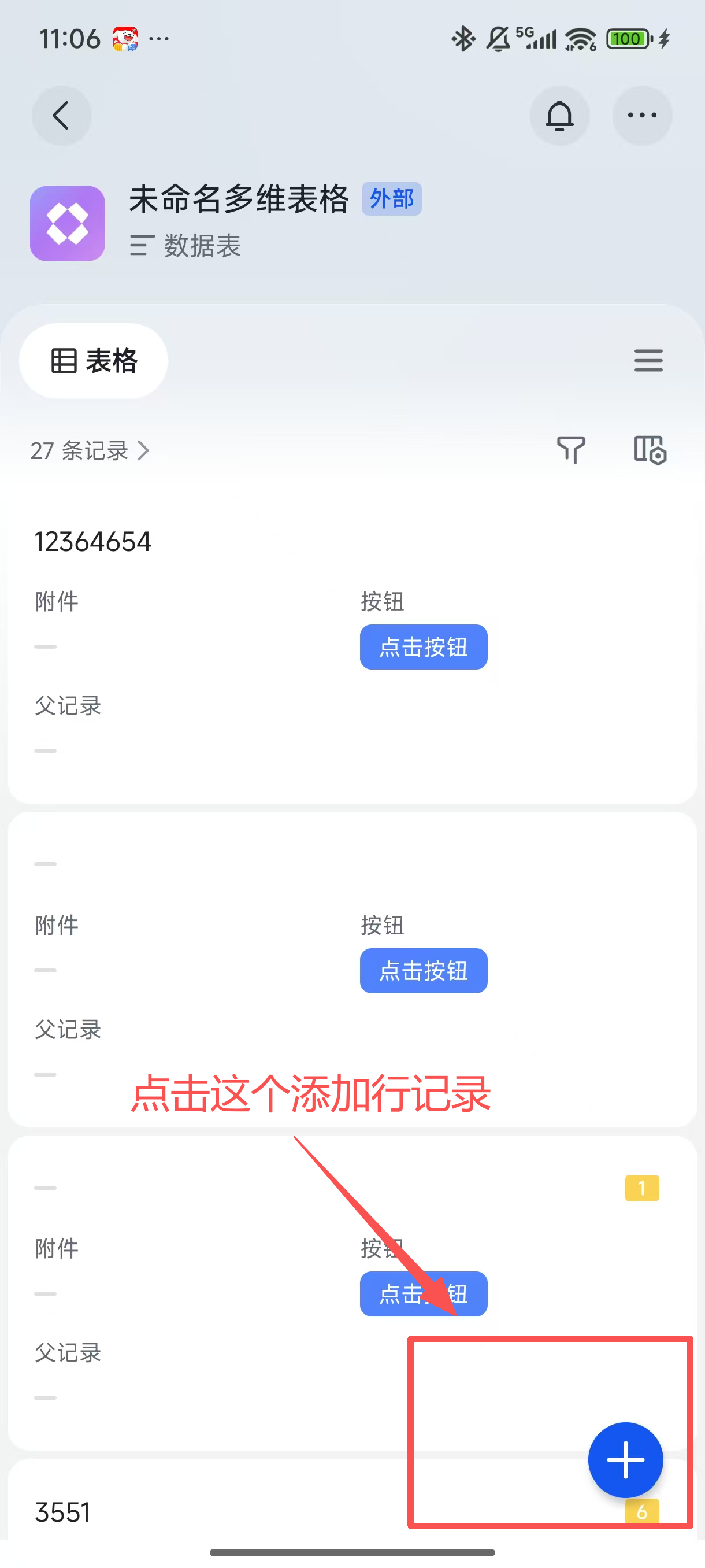Open the record card titled 3551

352,1500
